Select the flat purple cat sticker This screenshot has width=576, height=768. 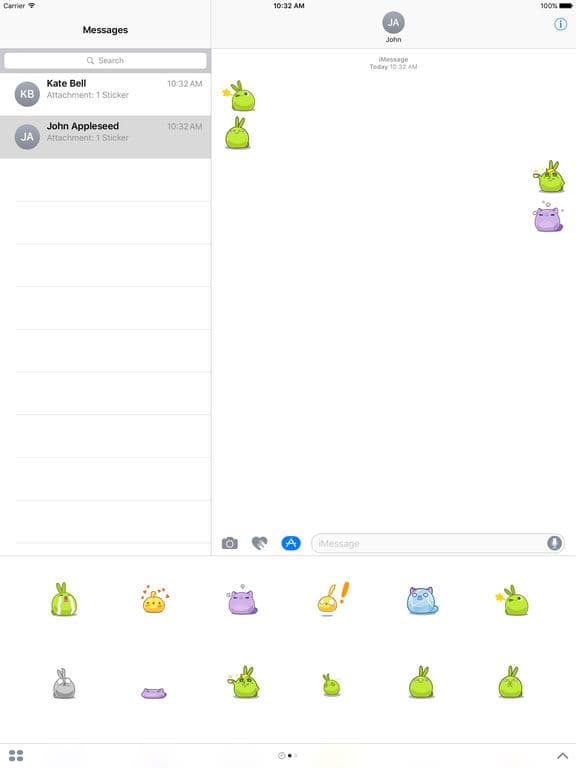click(x=154, y=693)
